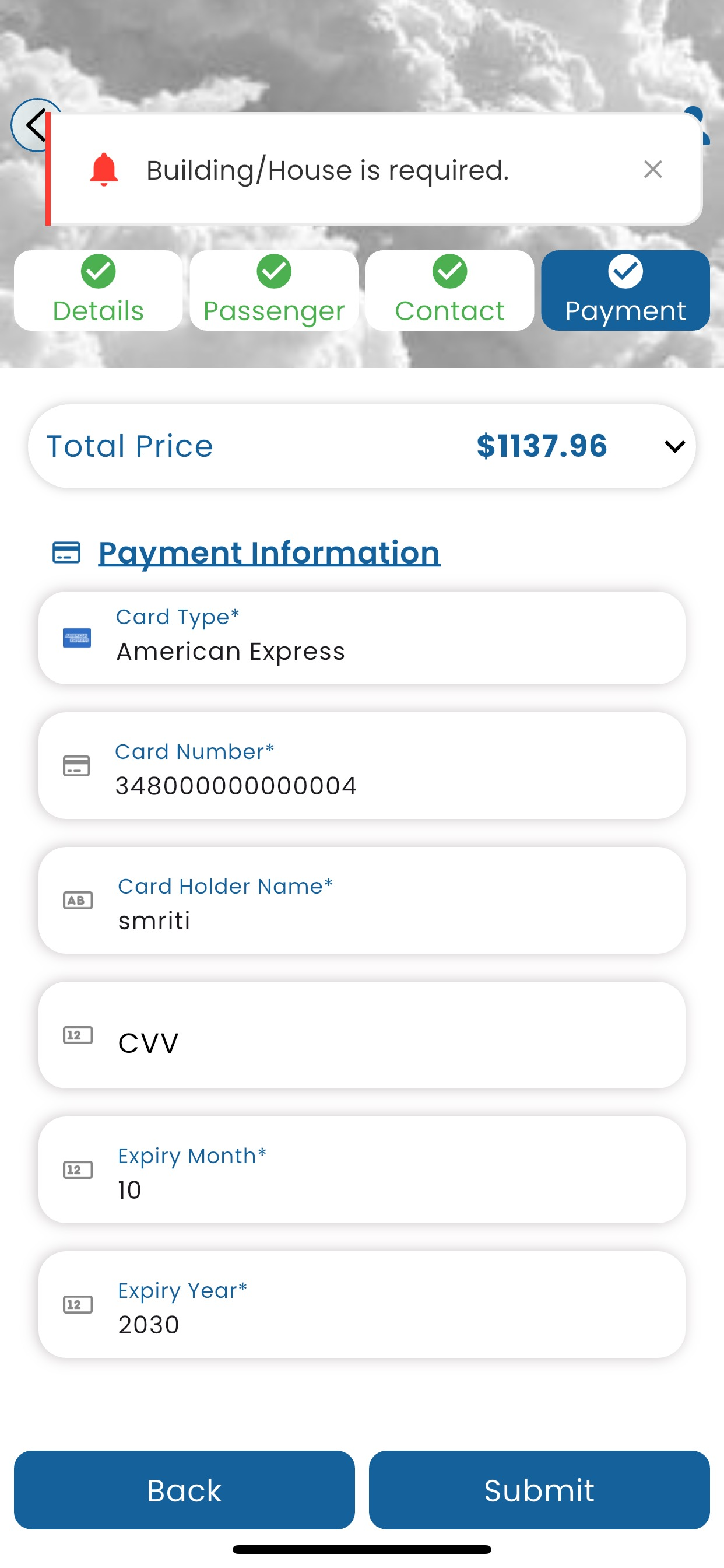Change the Expiry Year value
This screenshot has height=1568, width=724.
coord(362,1304)
